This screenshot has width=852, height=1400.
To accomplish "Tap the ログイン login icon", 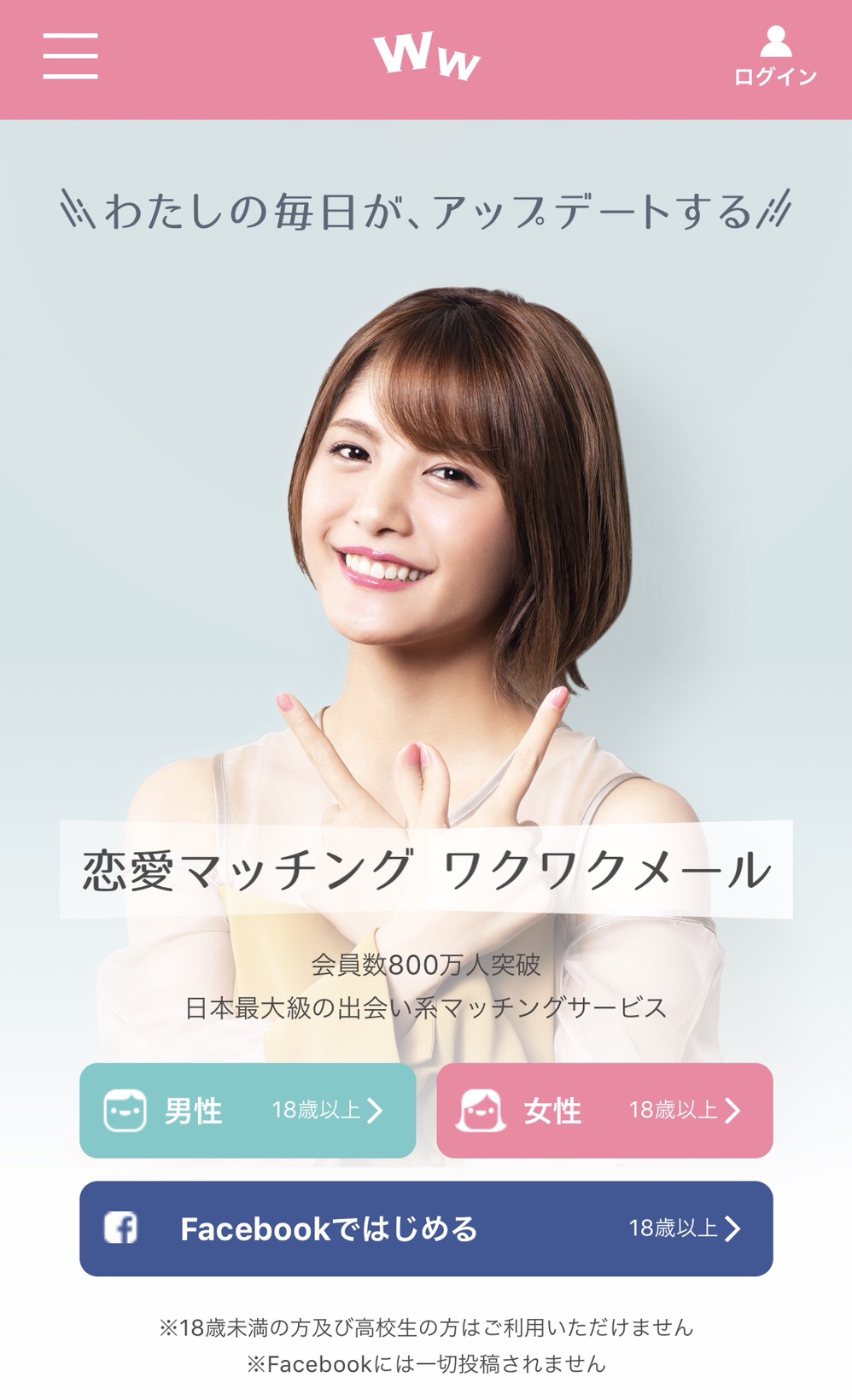I will [775, 56].
